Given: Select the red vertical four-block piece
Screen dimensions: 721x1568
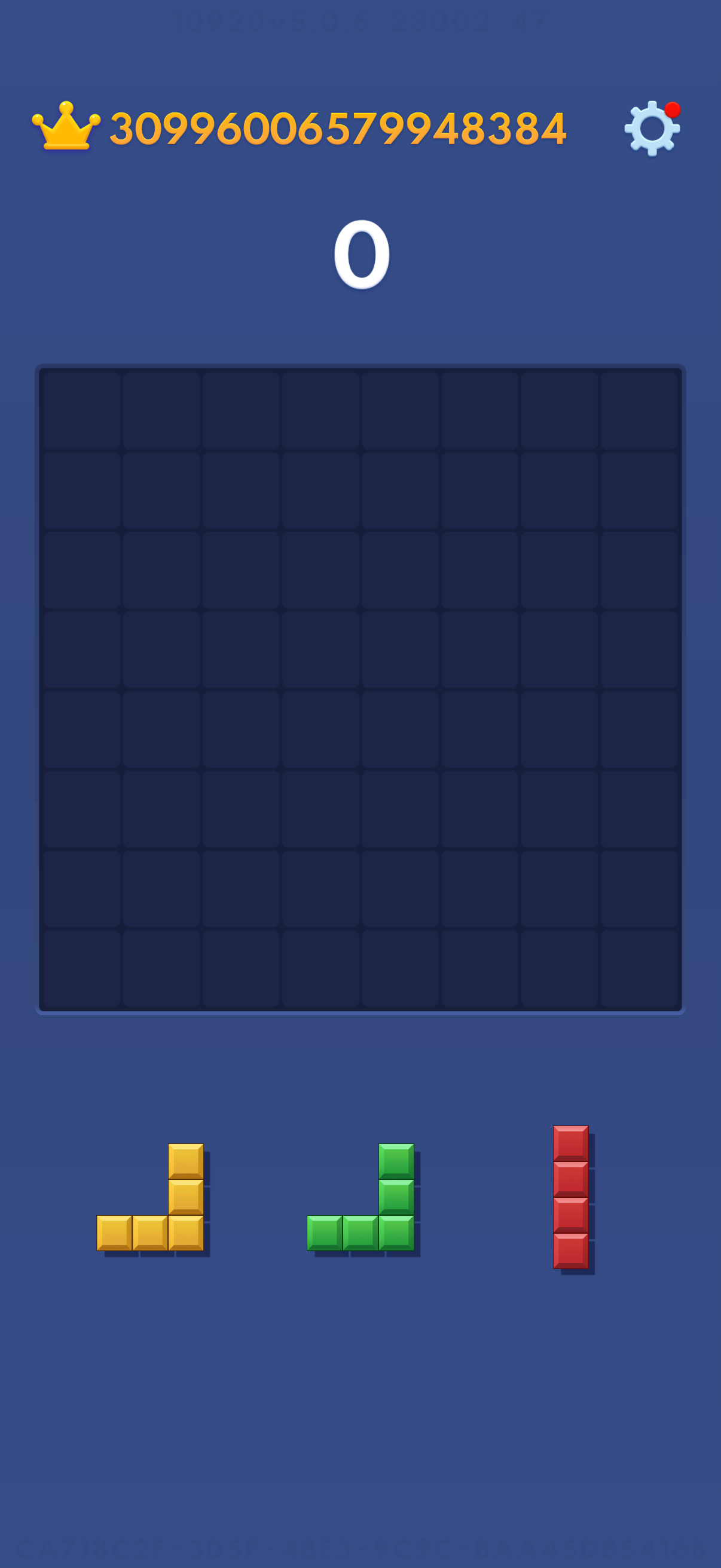Looking at the screenshot, I should (x=570, y=1197).
